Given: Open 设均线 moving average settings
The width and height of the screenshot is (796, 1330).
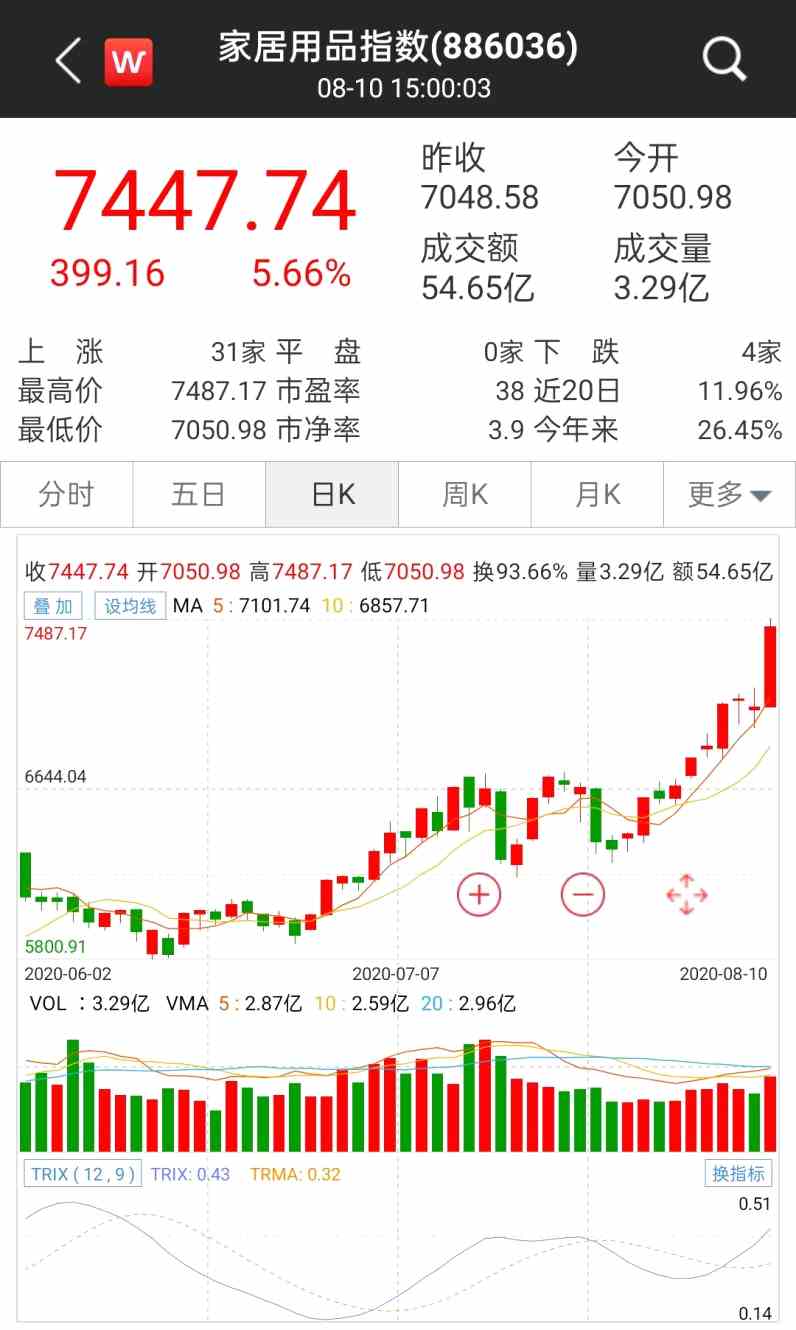Looking at the screenshot, I should pyautogui.click(x=130, y=606).
